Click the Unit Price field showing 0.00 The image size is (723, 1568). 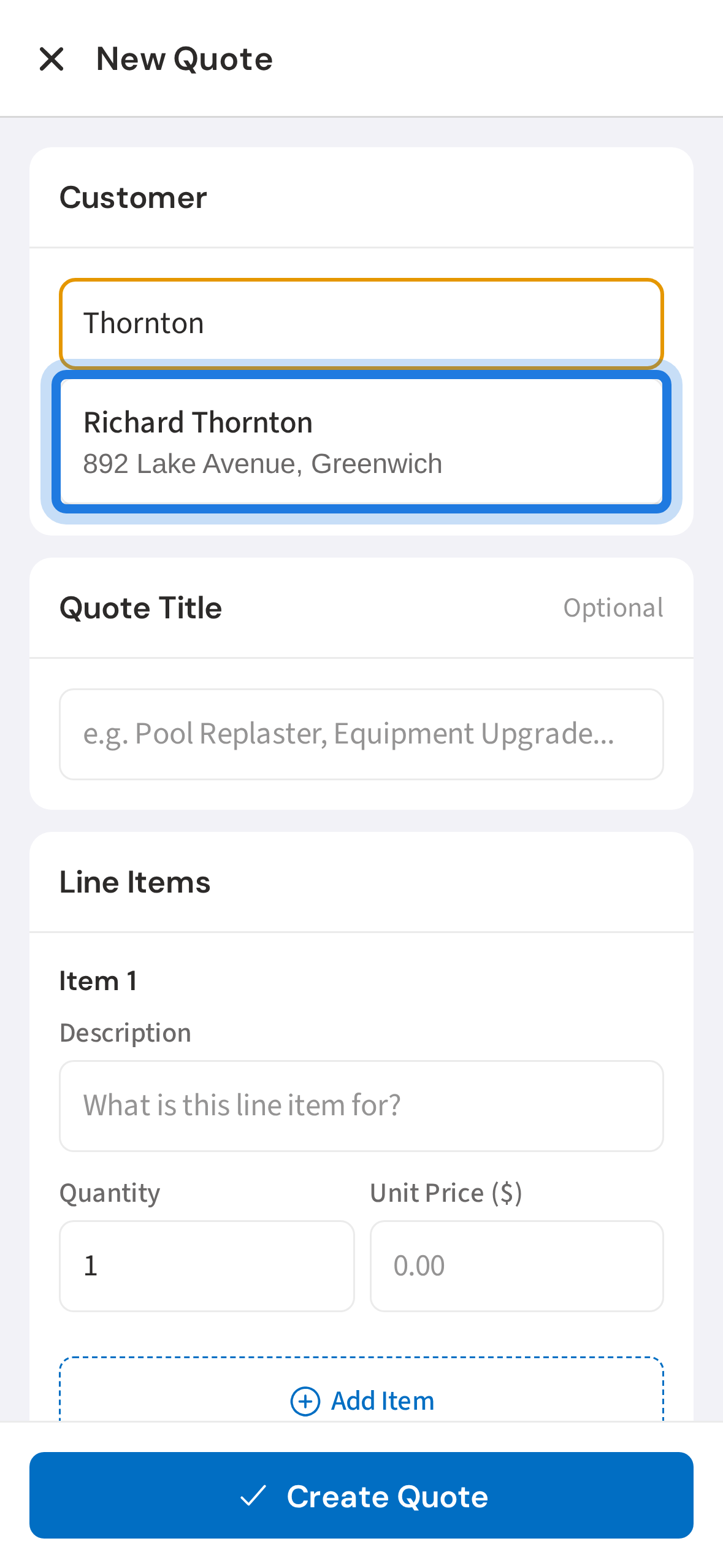[x=516, y=1266]
